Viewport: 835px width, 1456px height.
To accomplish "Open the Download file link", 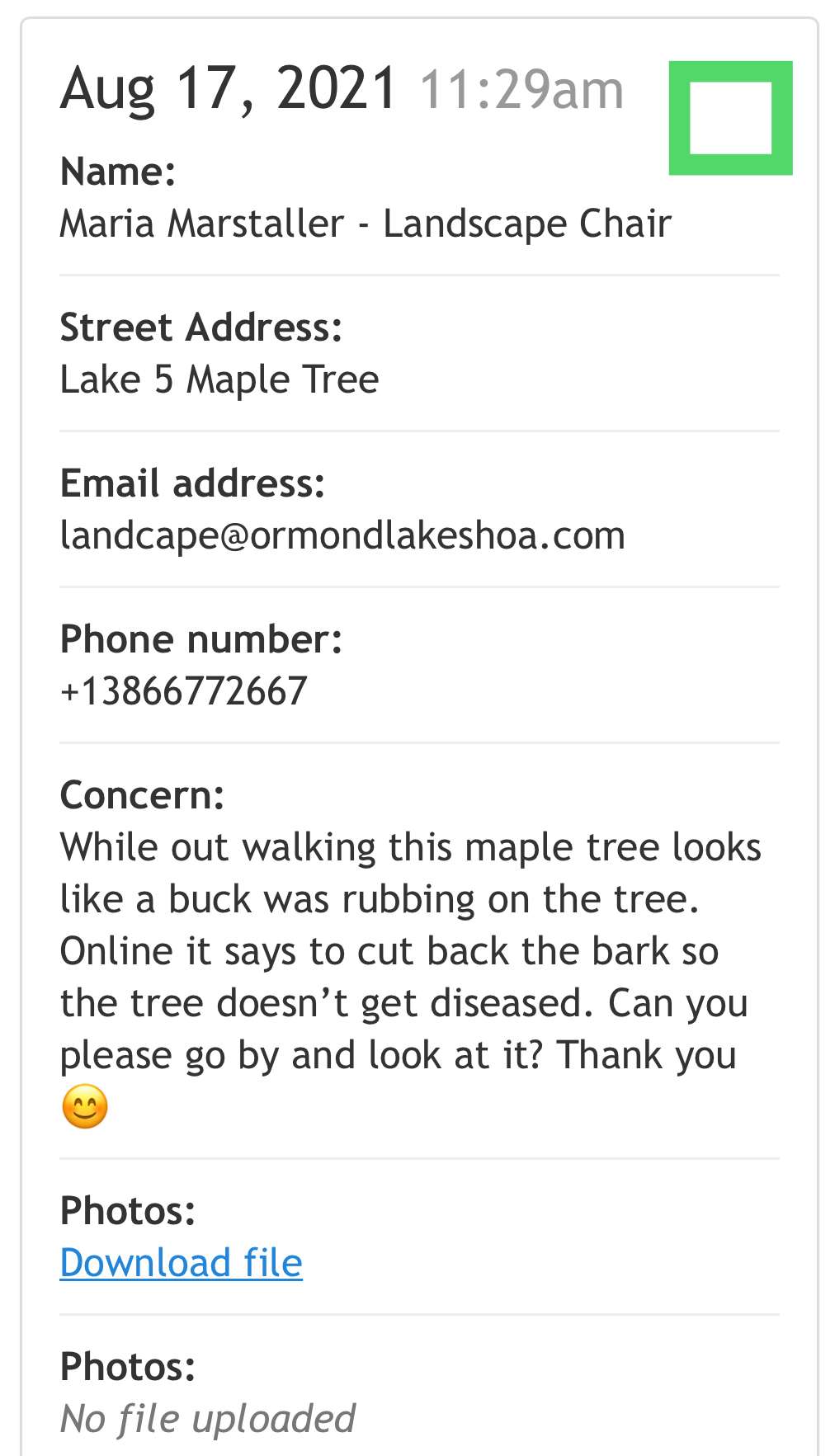I will tap(182, 1263).
